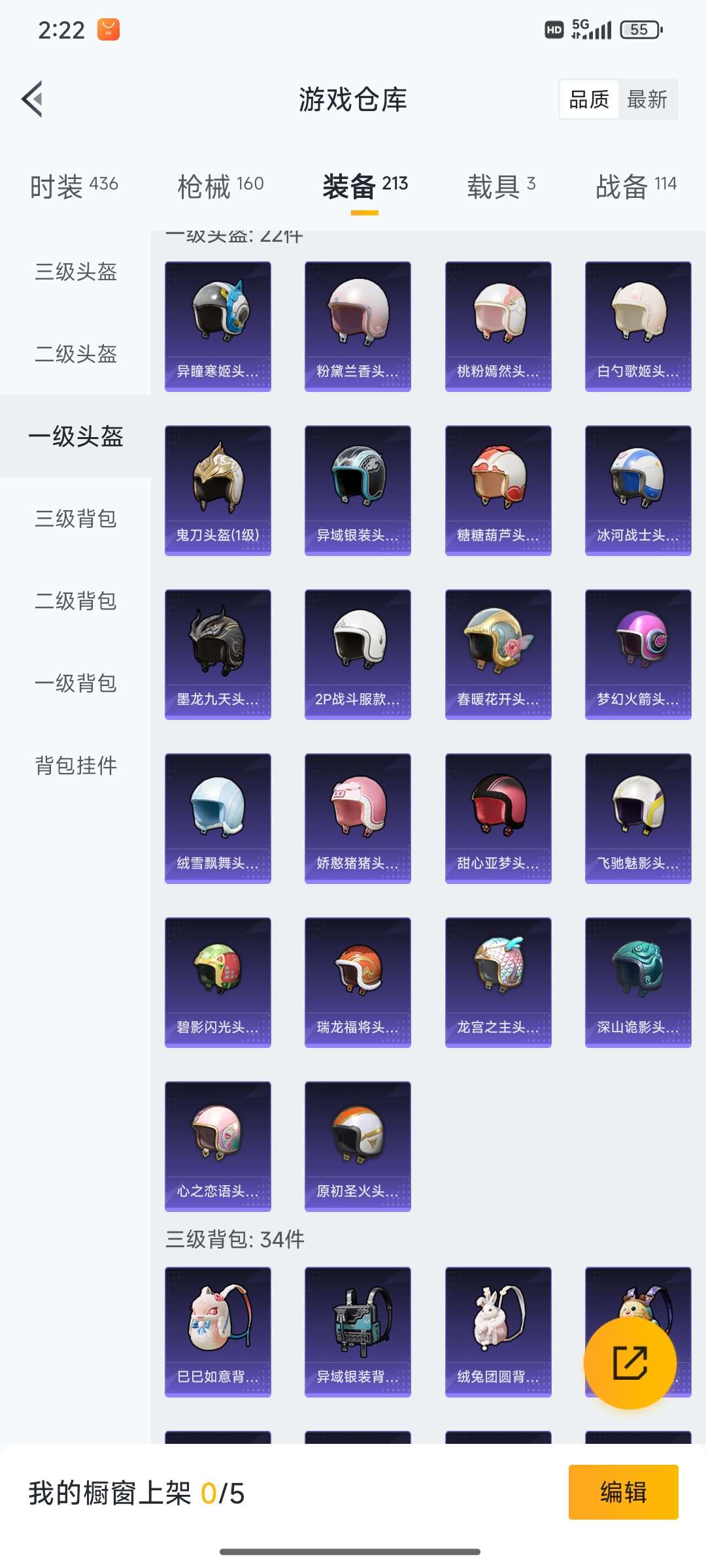Sort by 最新

[x=647, y=99]
